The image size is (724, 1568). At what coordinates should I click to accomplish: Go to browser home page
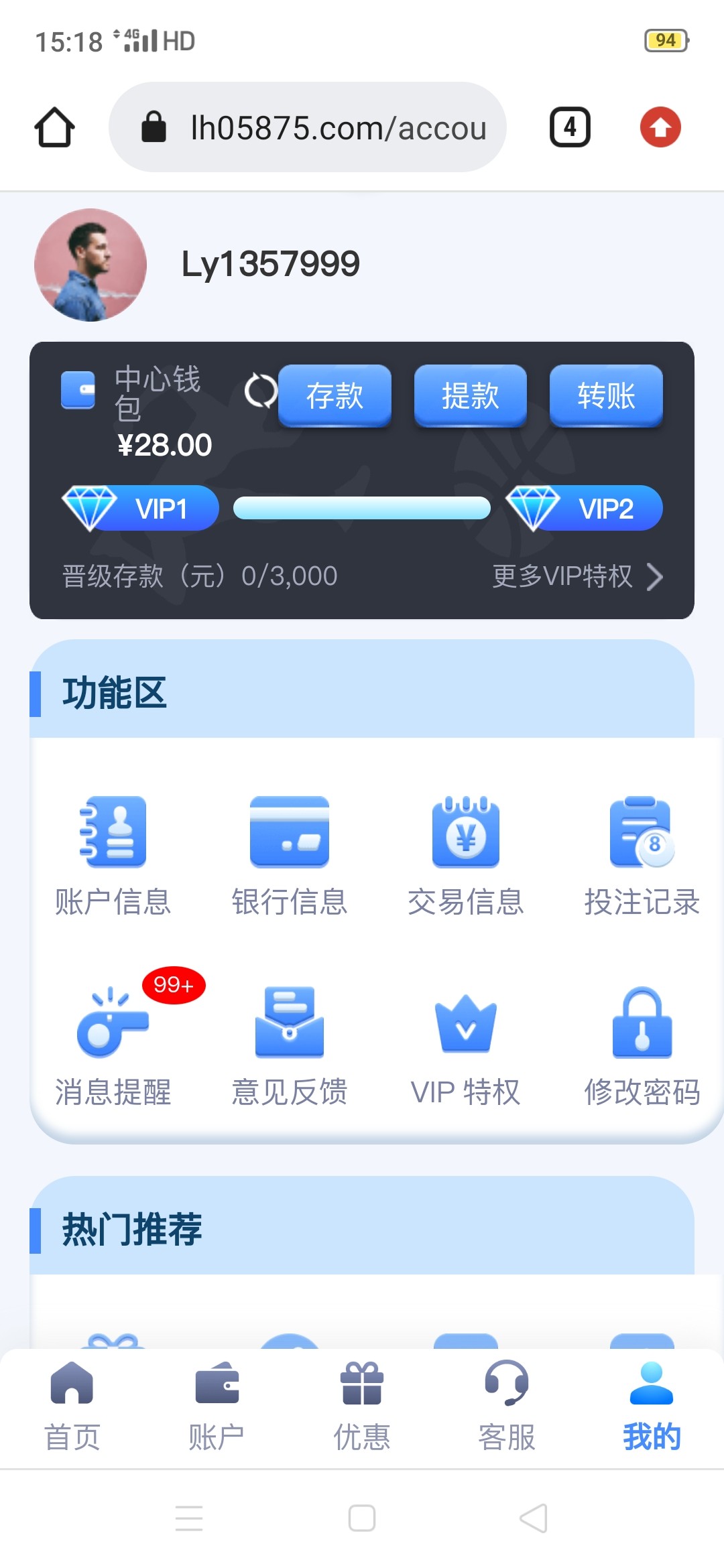(54, 127)
